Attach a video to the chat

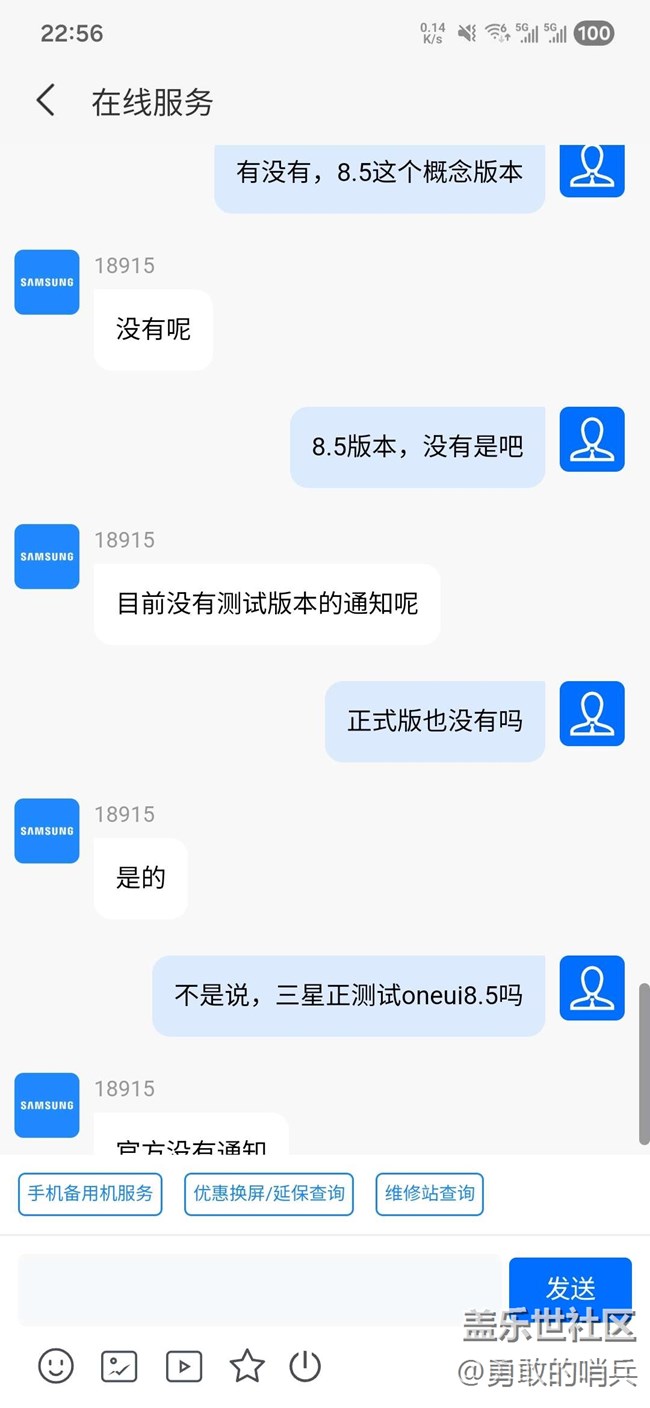click(184, 1365)
